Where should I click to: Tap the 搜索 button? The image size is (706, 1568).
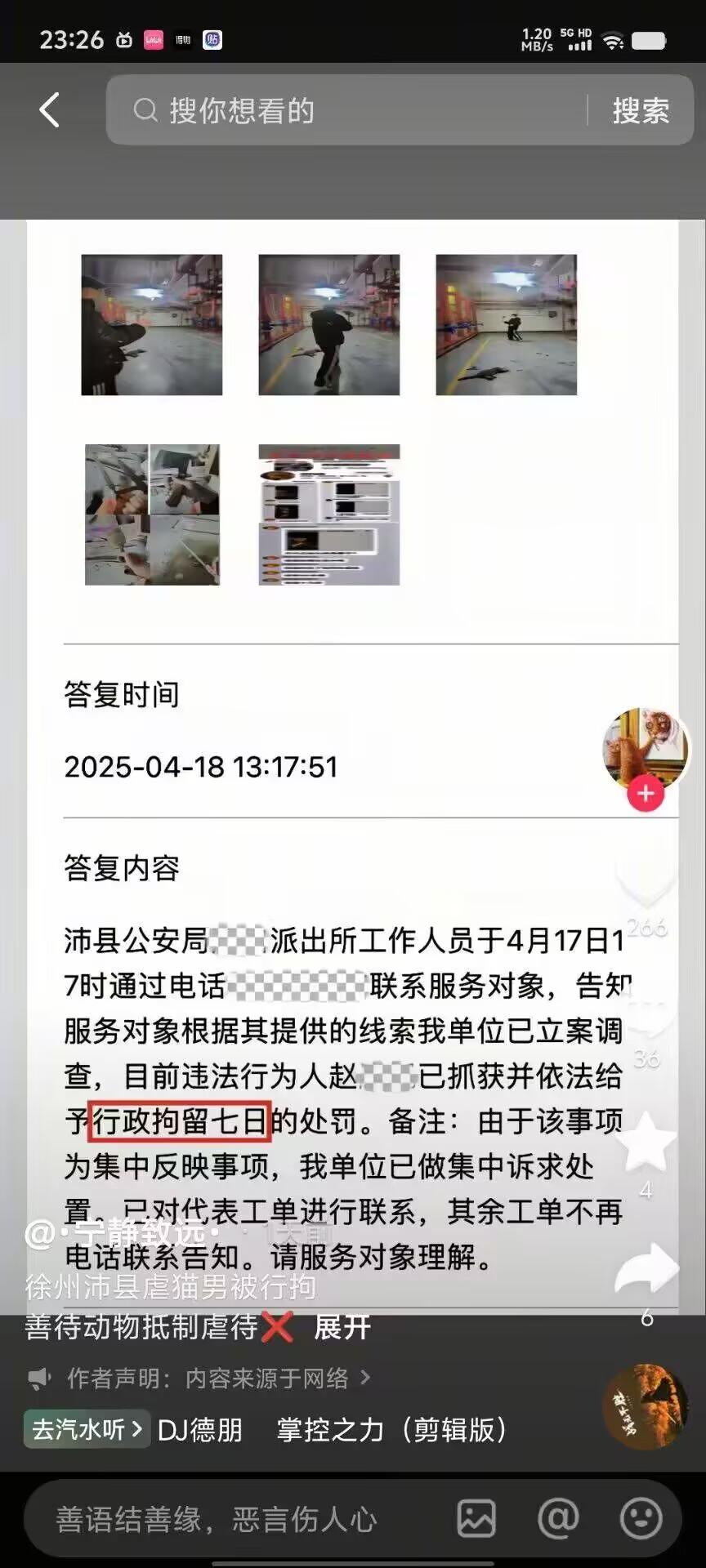641,110
